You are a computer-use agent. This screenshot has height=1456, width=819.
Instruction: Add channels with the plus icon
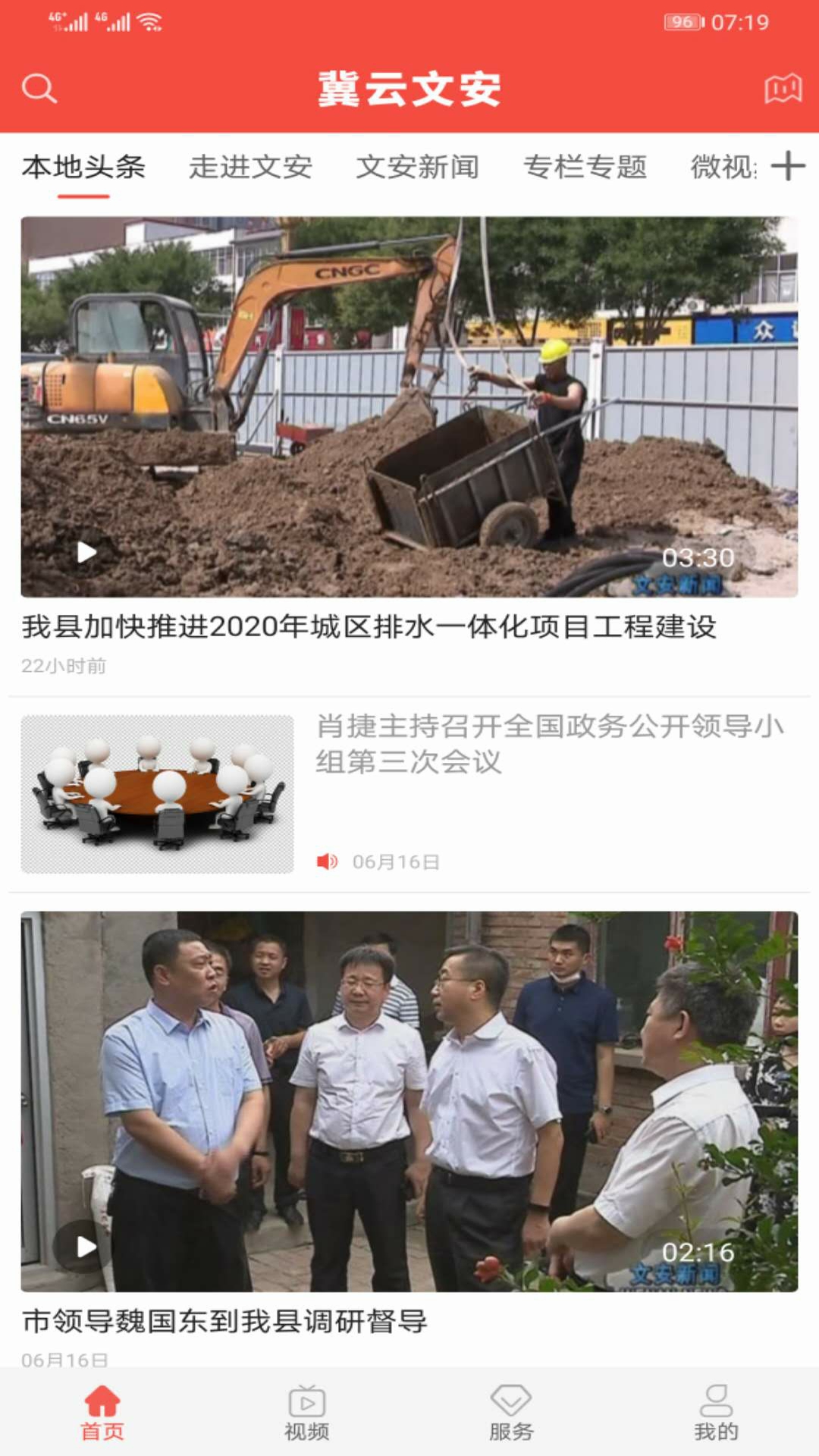click(x=788, y=166)
